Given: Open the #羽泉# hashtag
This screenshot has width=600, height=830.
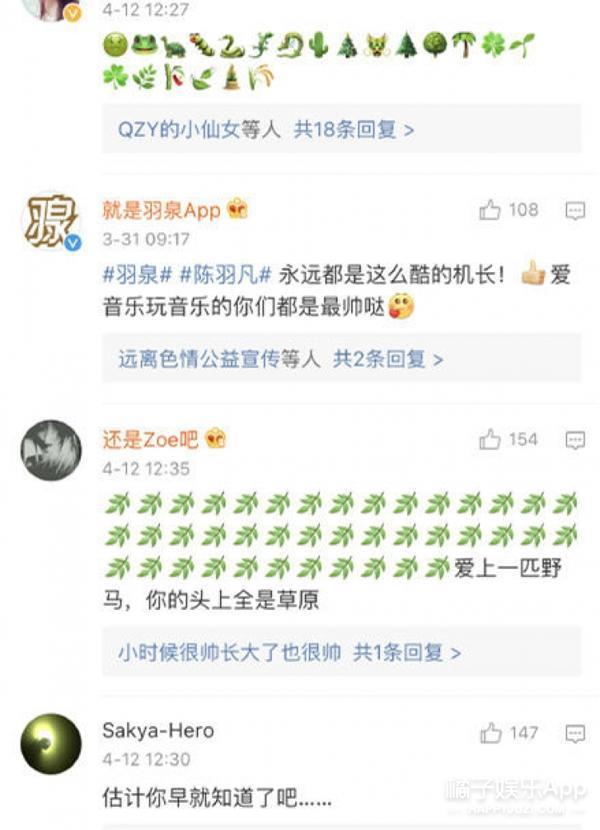Looking at the screenshot, I should click(x=137, y=274).
